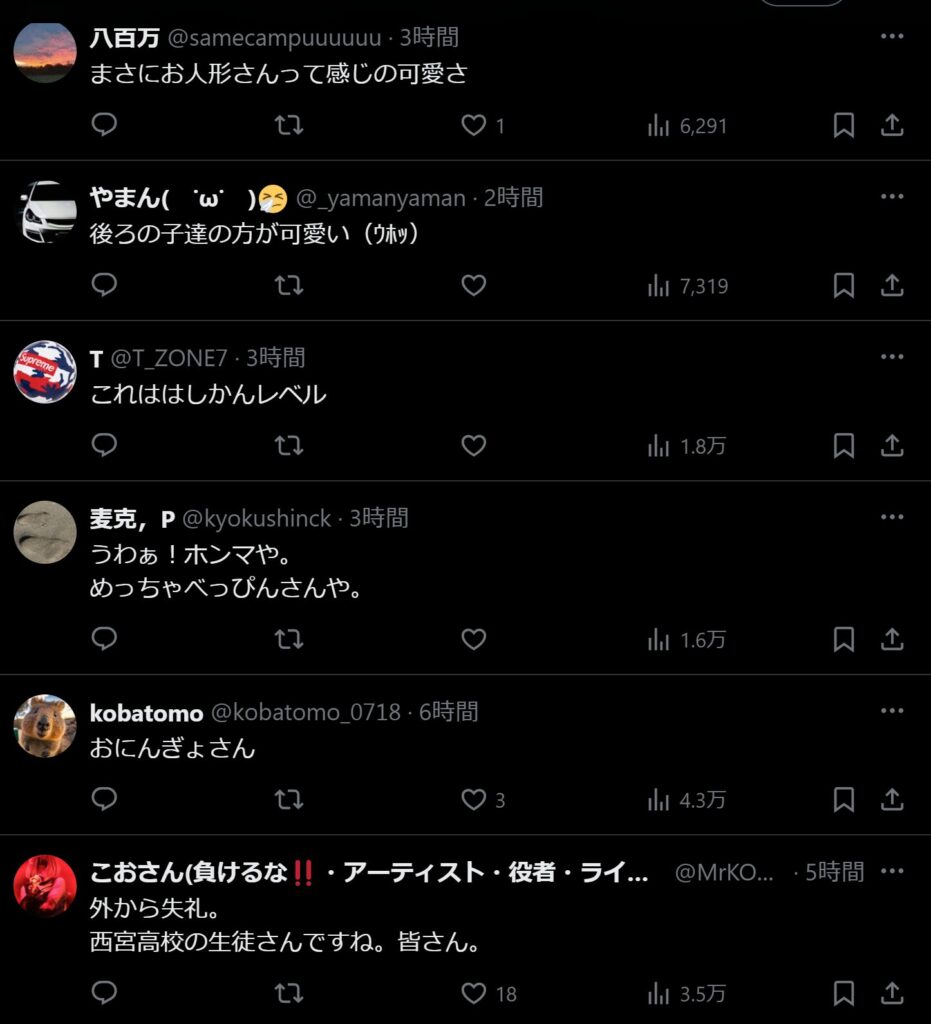Open more options on 八百万's reply
The width and height of the screenshot is (931, 1024).
[x=892, y=37]
